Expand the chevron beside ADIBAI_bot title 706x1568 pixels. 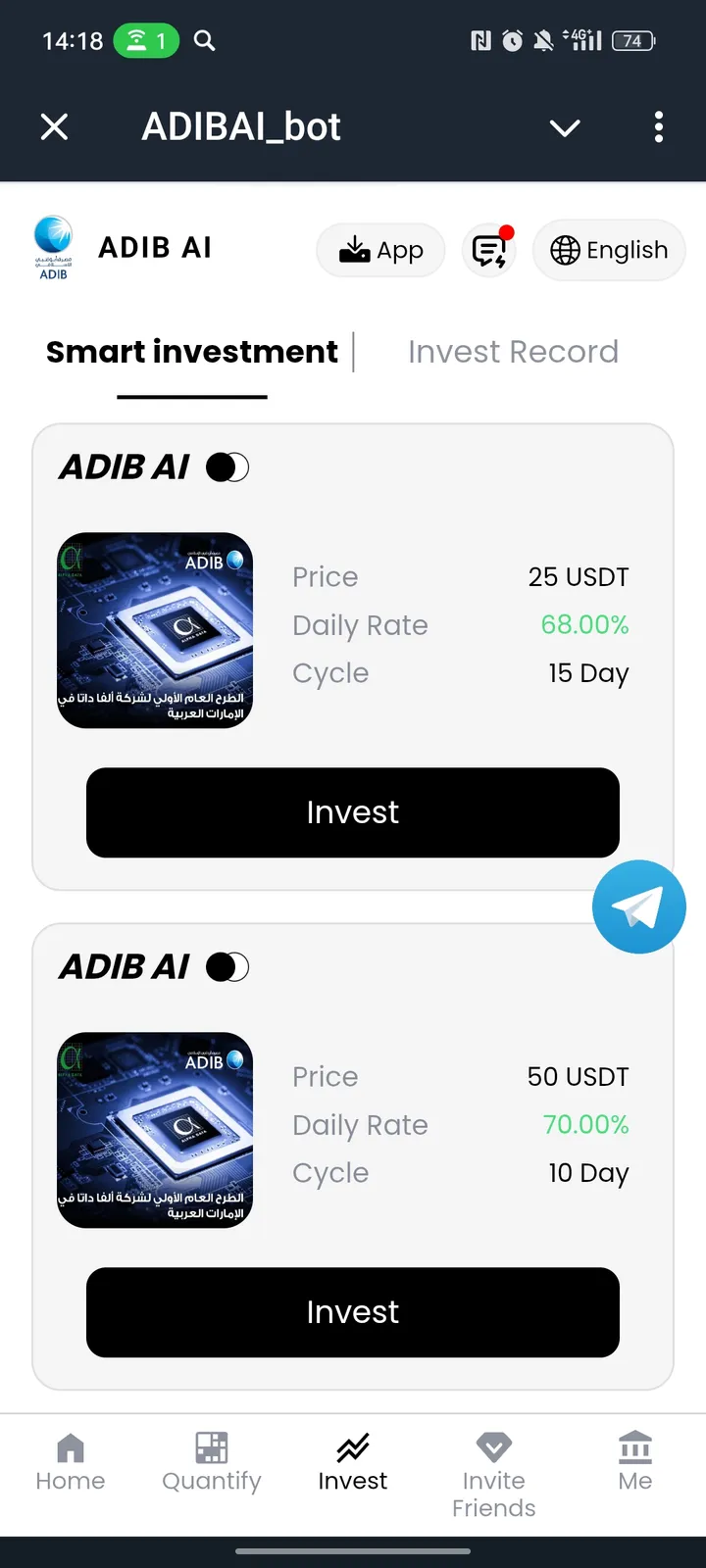564,127
